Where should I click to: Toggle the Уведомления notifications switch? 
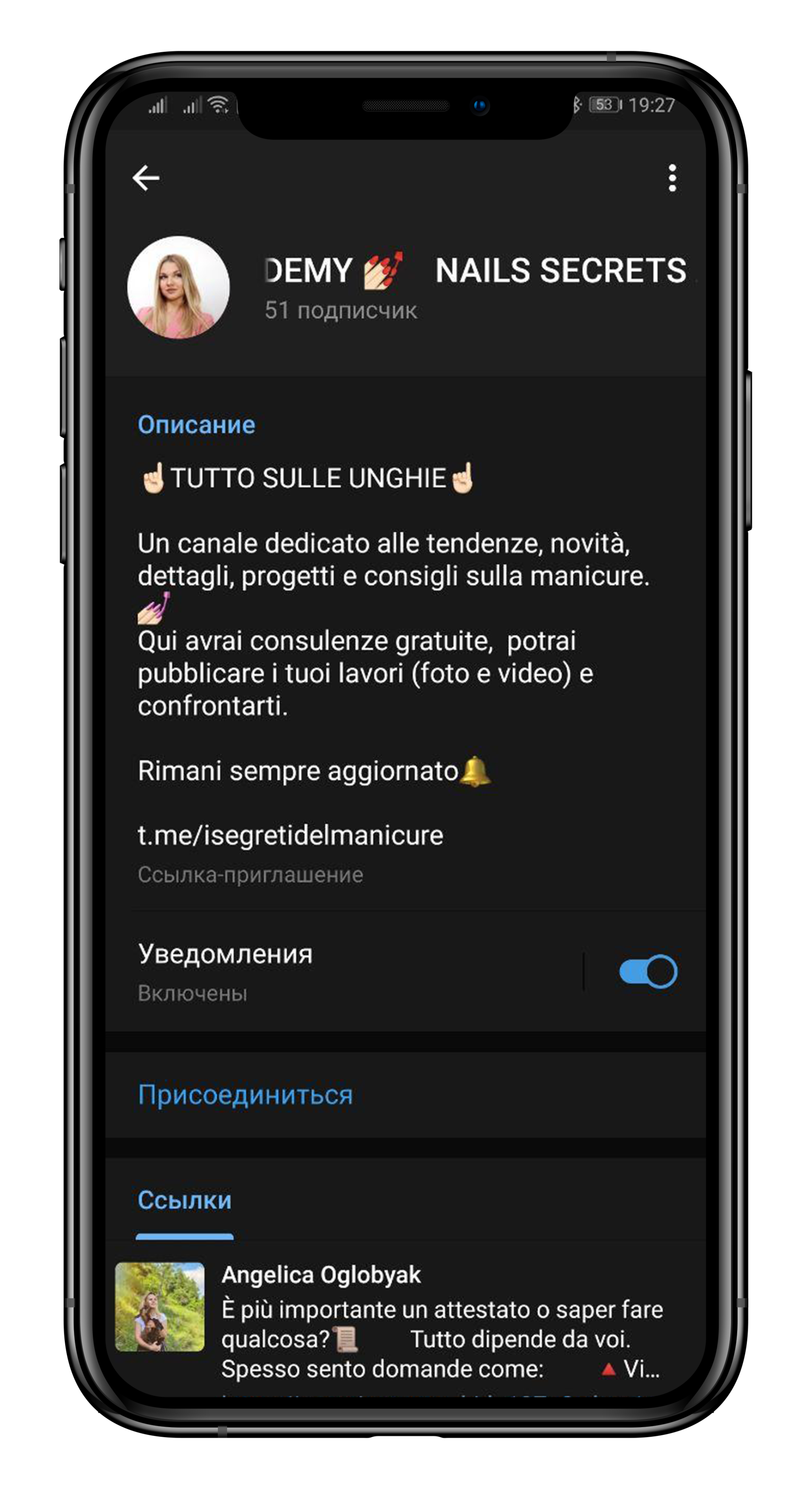click(x=648, y=972)
